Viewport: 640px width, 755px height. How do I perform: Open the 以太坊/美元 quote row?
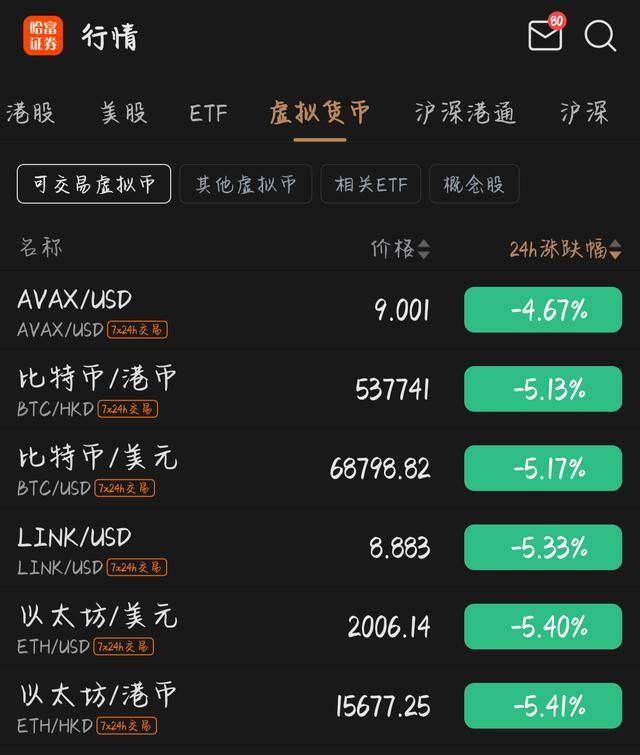[240, 627]
